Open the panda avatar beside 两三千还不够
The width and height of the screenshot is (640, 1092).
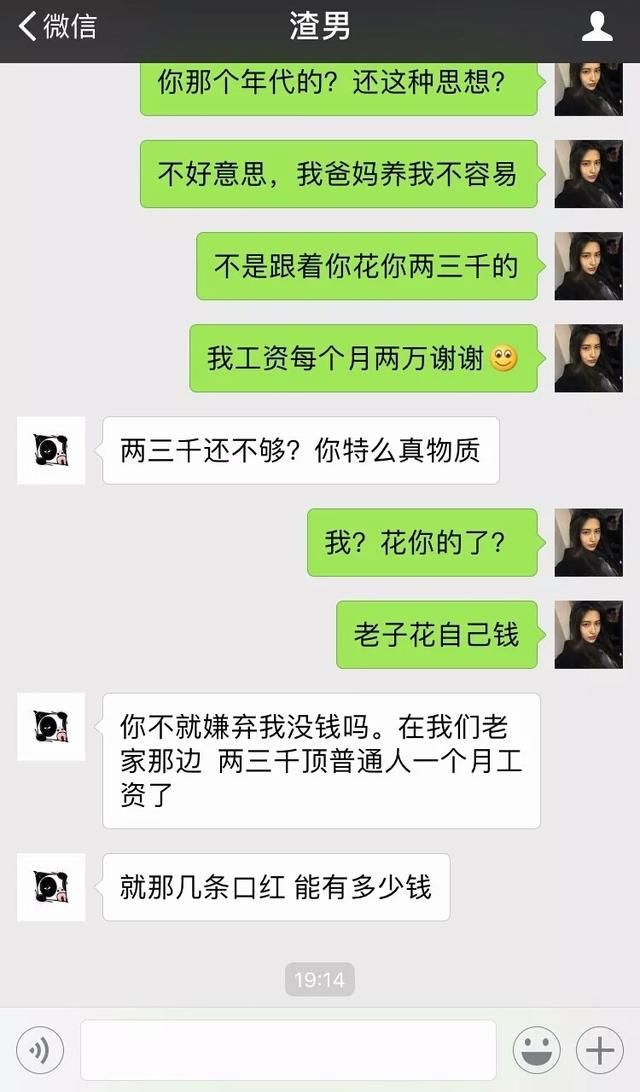tap(52, 451)
